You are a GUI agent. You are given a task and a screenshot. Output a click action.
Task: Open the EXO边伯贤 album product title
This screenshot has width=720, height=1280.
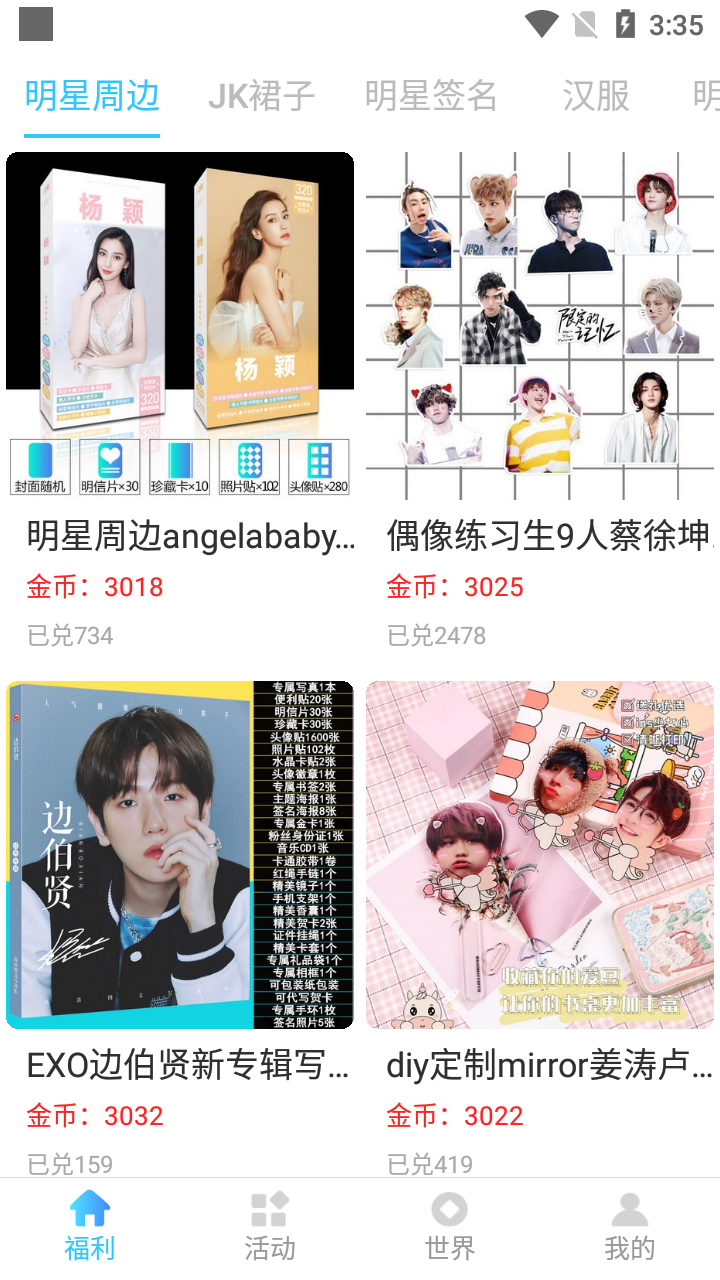tap(180, 1067)
